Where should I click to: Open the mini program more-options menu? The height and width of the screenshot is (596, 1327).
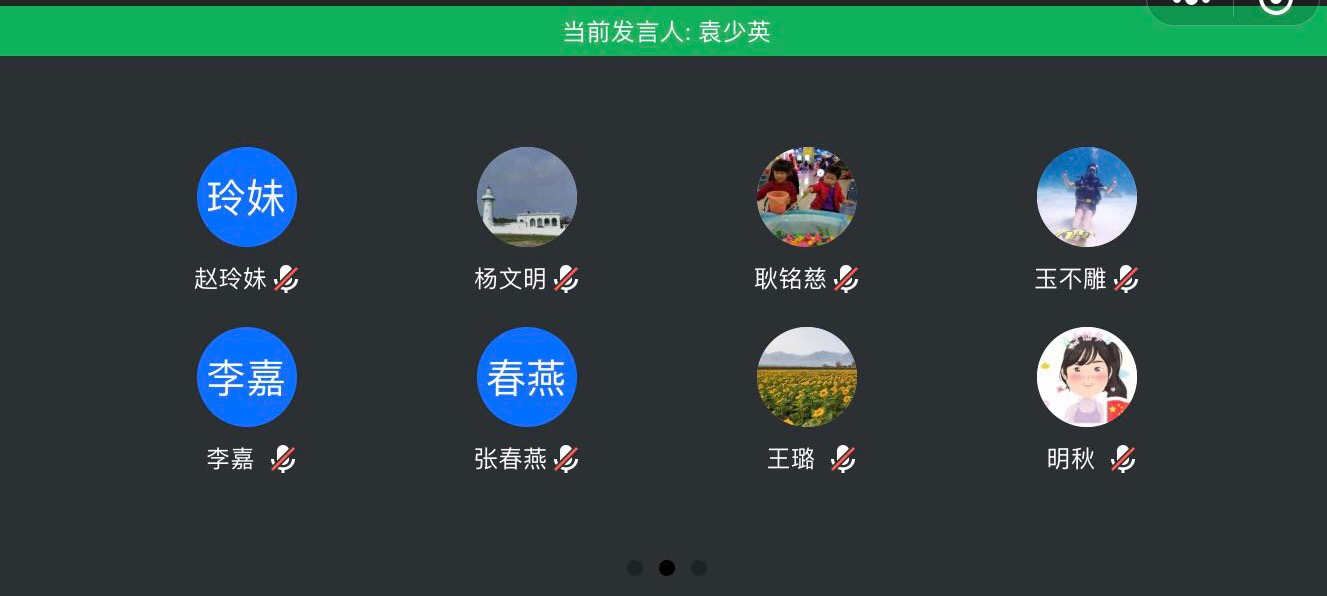tap(1190, 4)
